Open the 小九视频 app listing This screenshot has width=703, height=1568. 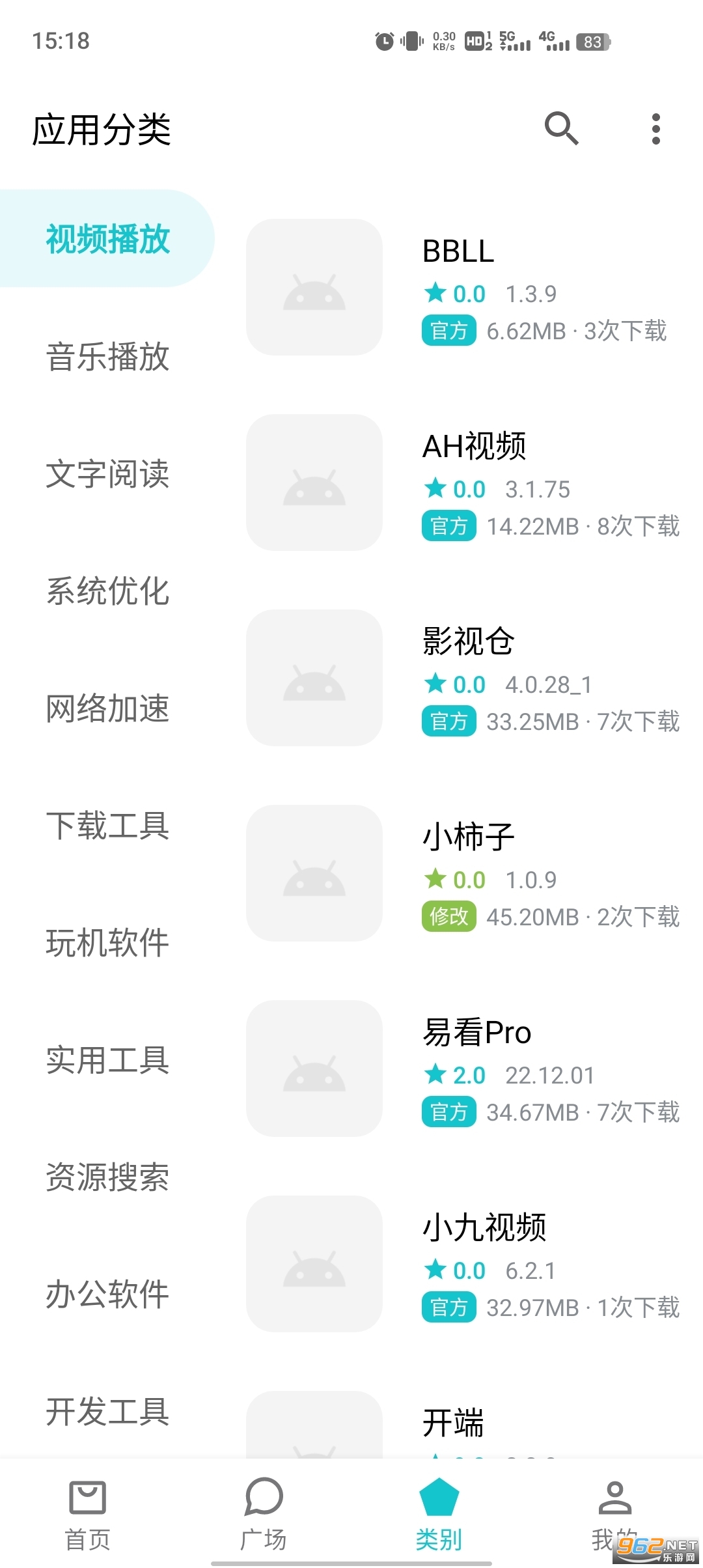[x=462, y=1264]
